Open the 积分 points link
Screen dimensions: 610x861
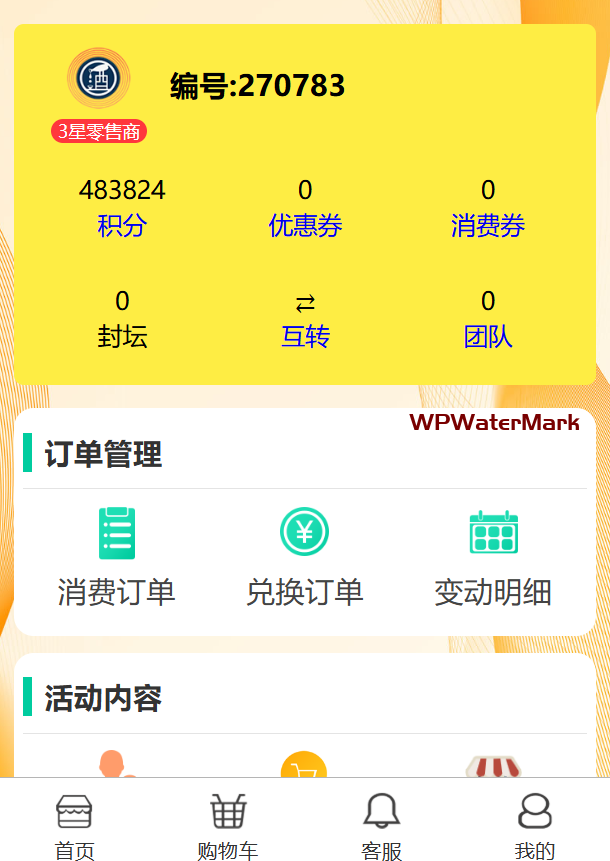coord(121,226)
